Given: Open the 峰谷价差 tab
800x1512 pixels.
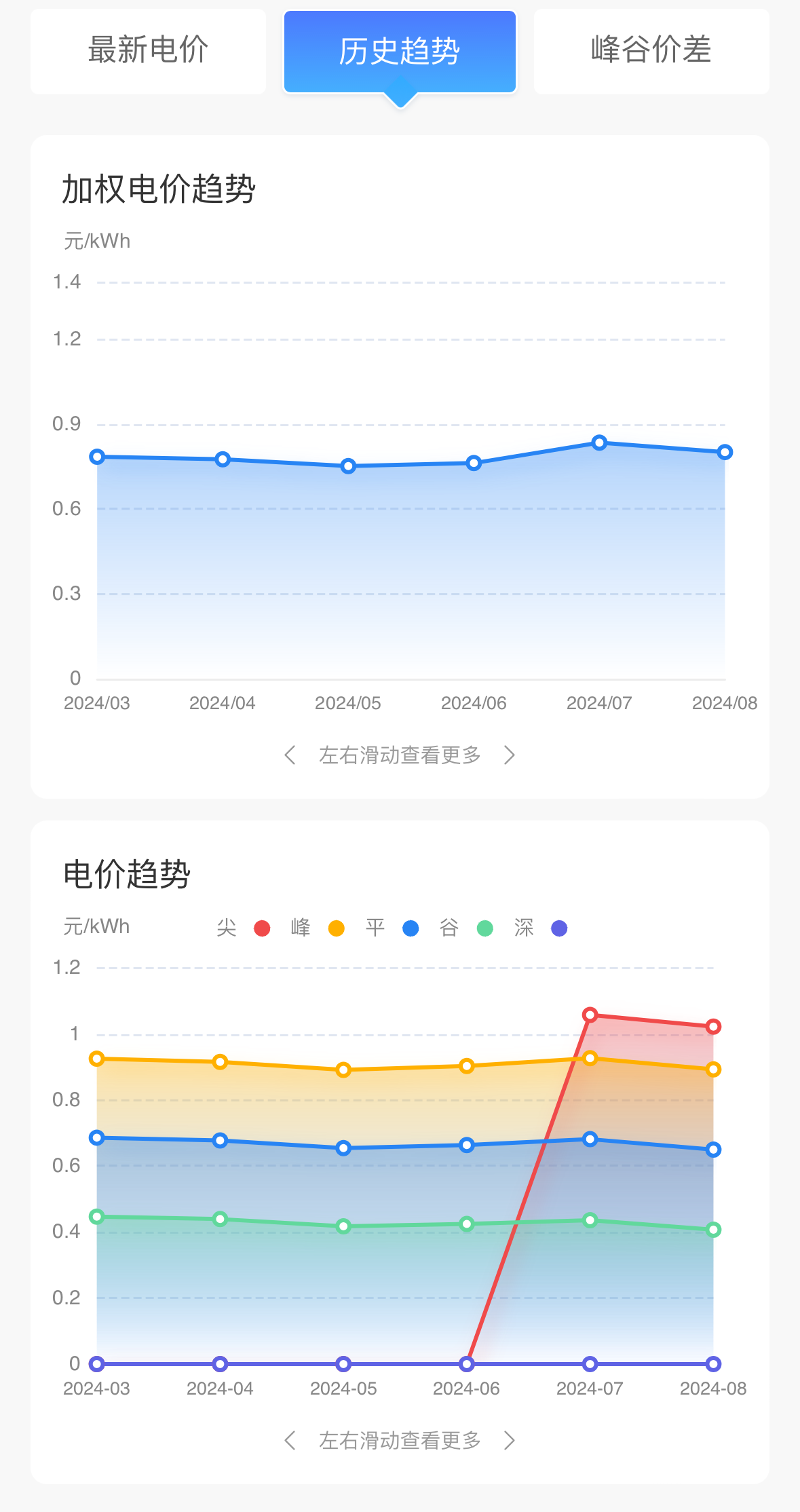Looking at the screenshot, I should click(651, 51).
